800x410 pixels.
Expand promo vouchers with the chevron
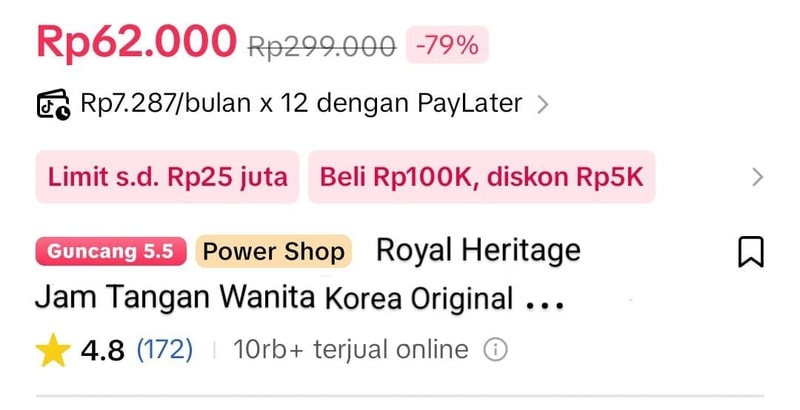(757, 178)
